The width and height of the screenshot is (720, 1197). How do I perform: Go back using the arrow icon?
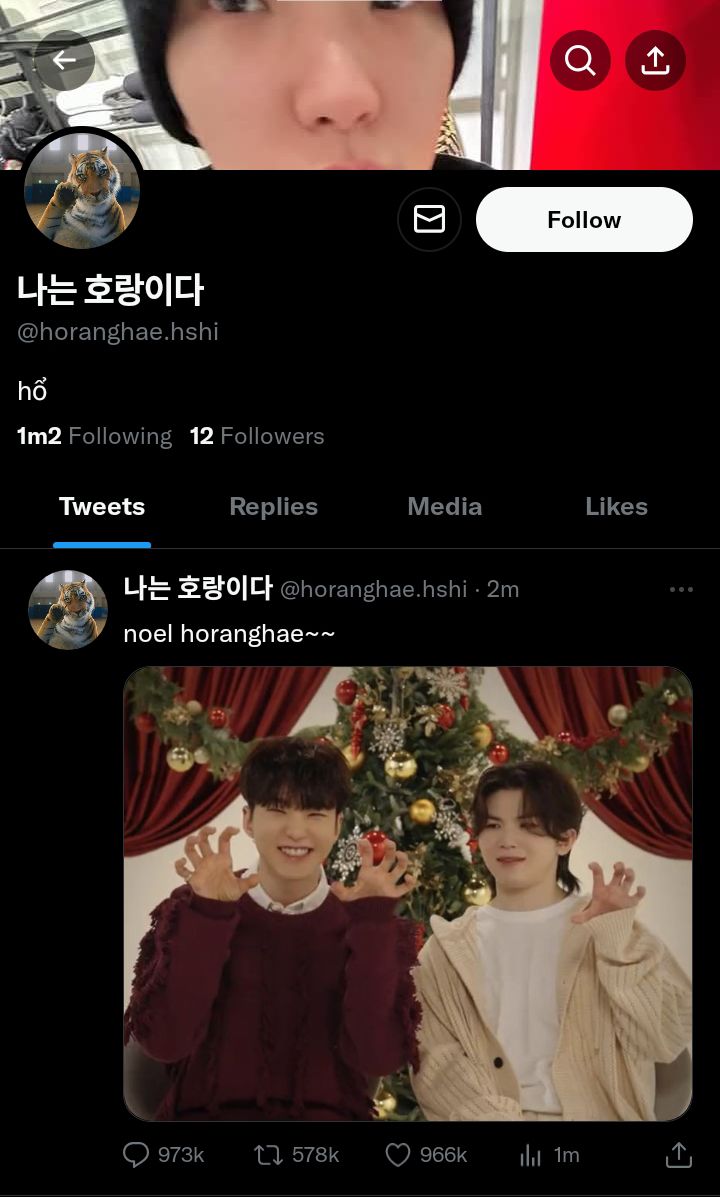[x=64, y=61]
